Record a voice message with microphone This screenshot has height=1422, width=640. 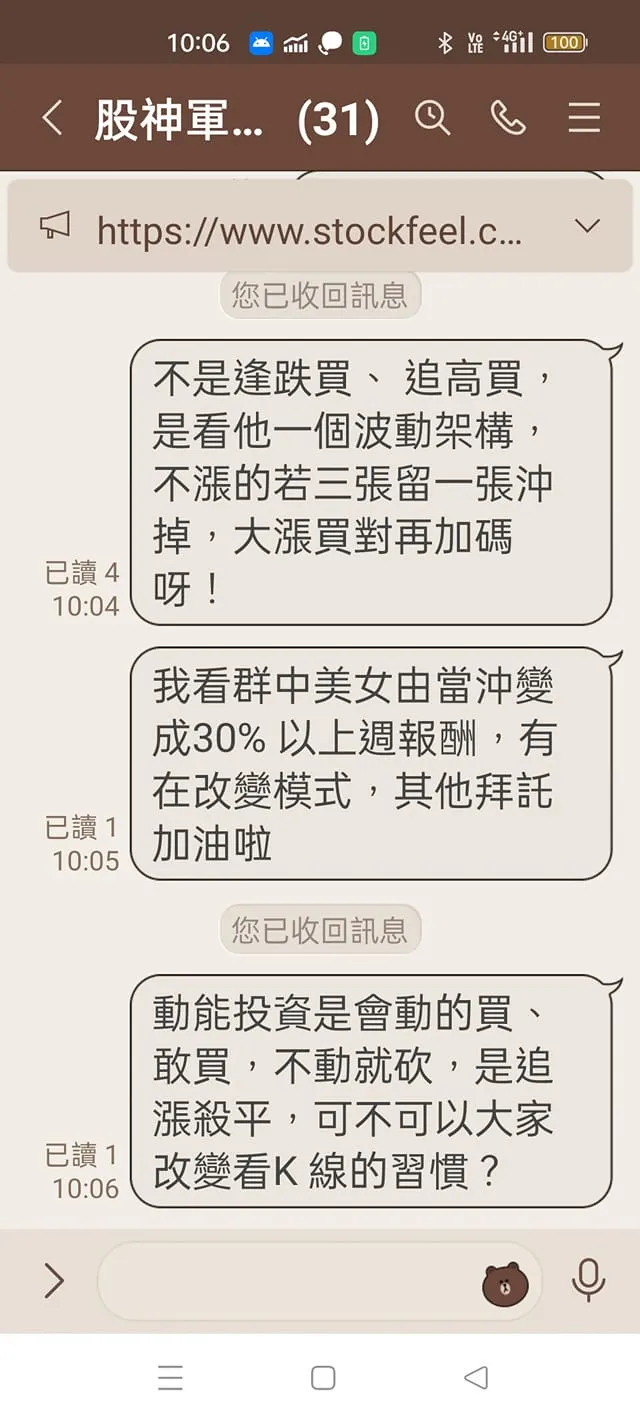click(587, 1281)
